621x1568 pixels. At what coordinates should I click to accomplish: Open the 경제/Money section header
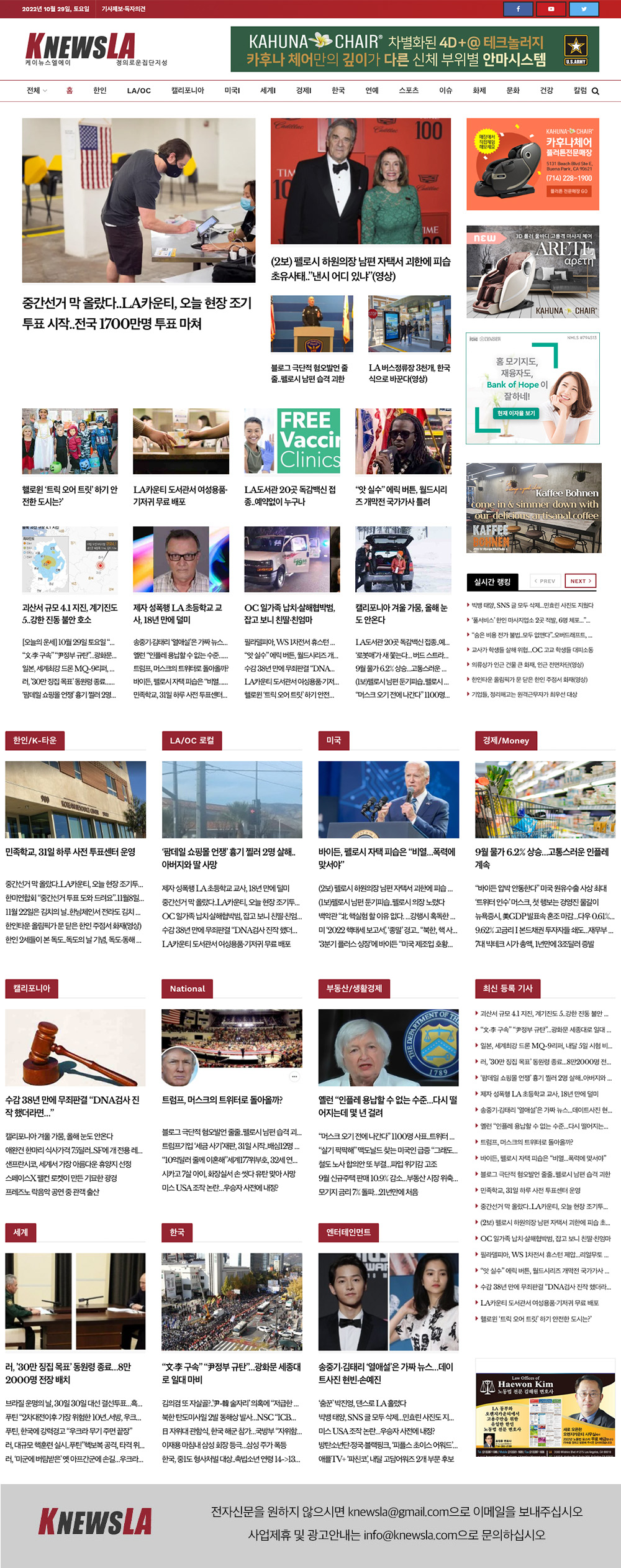(x=505, y=740)
